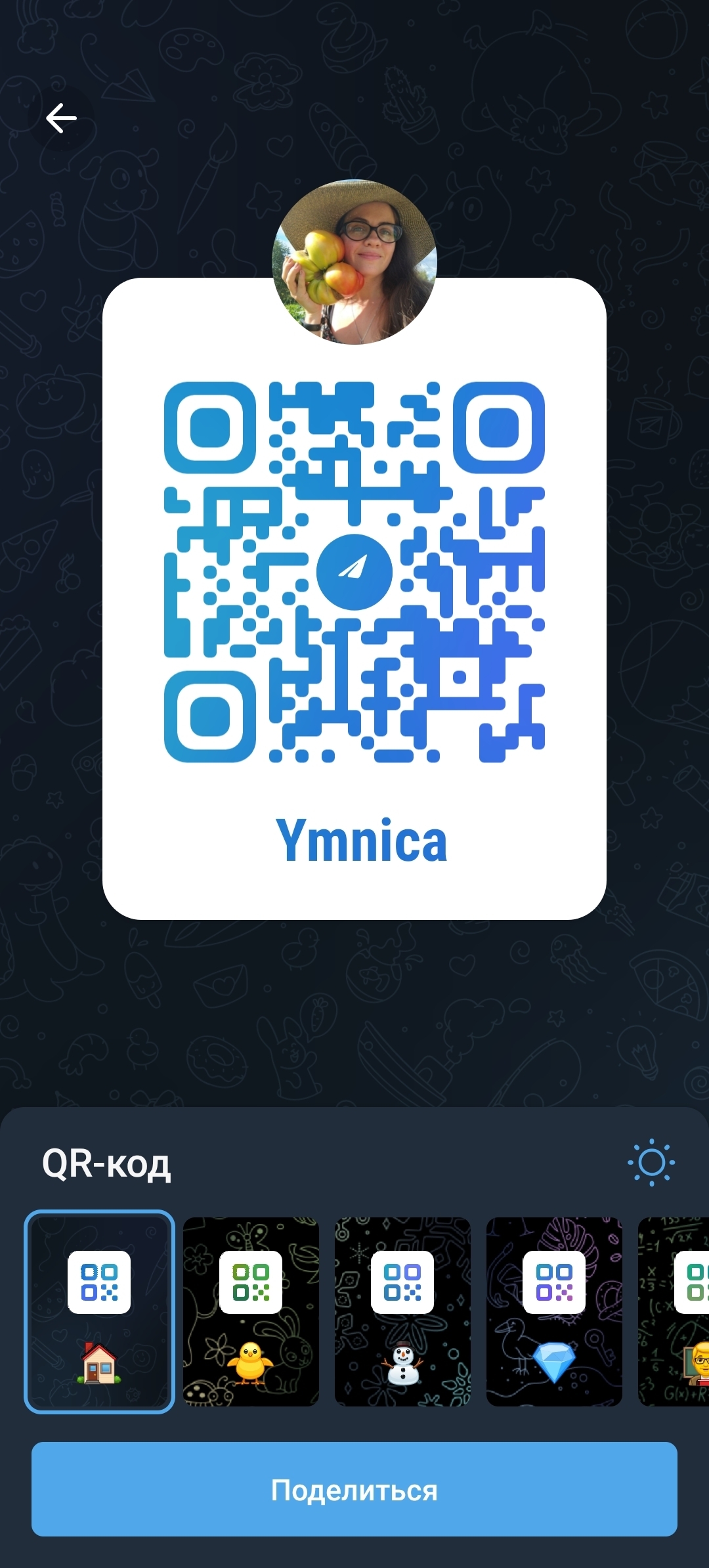
Task: Choose the chick QR theme
Action: click(251, 1313)
